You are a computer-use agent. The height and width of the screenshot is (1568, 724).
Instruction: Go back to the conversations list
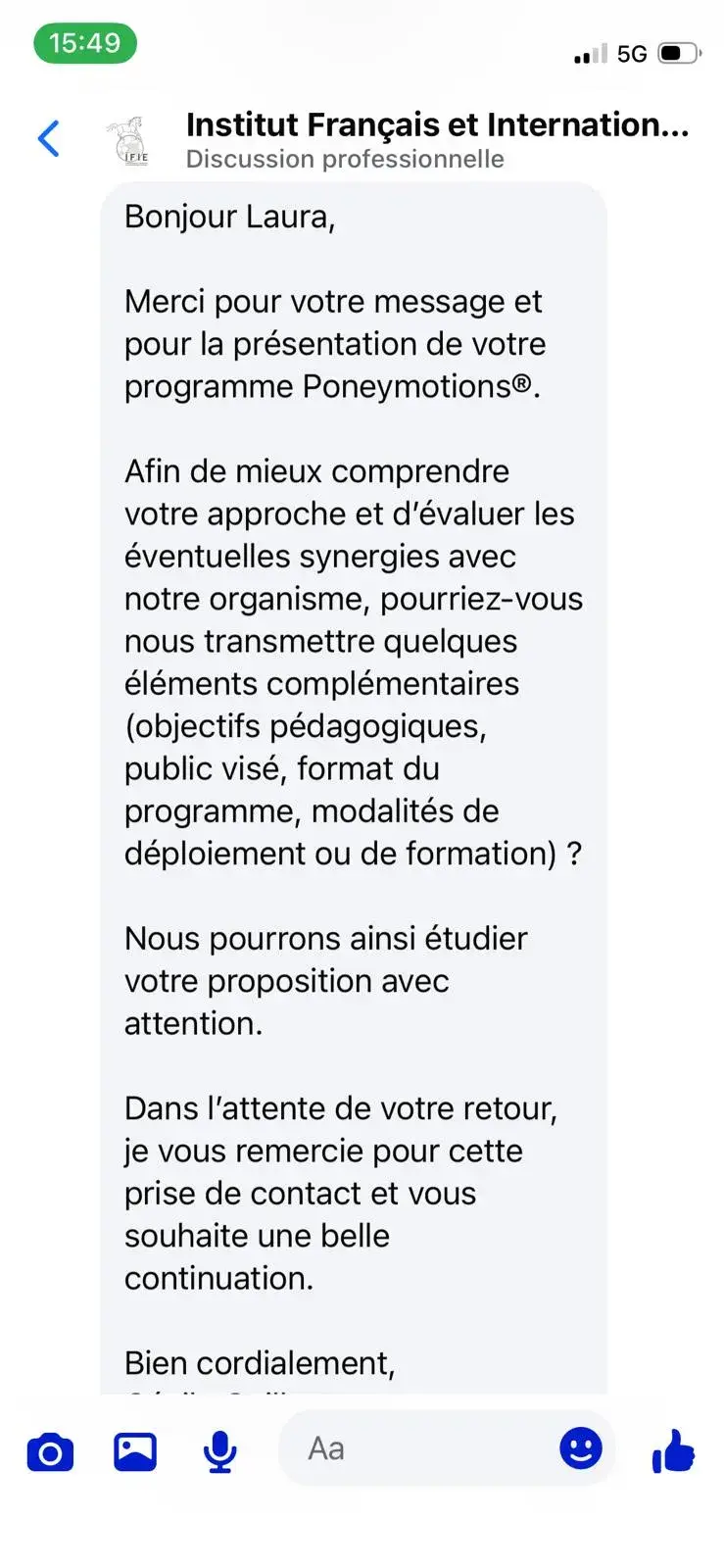49,138
